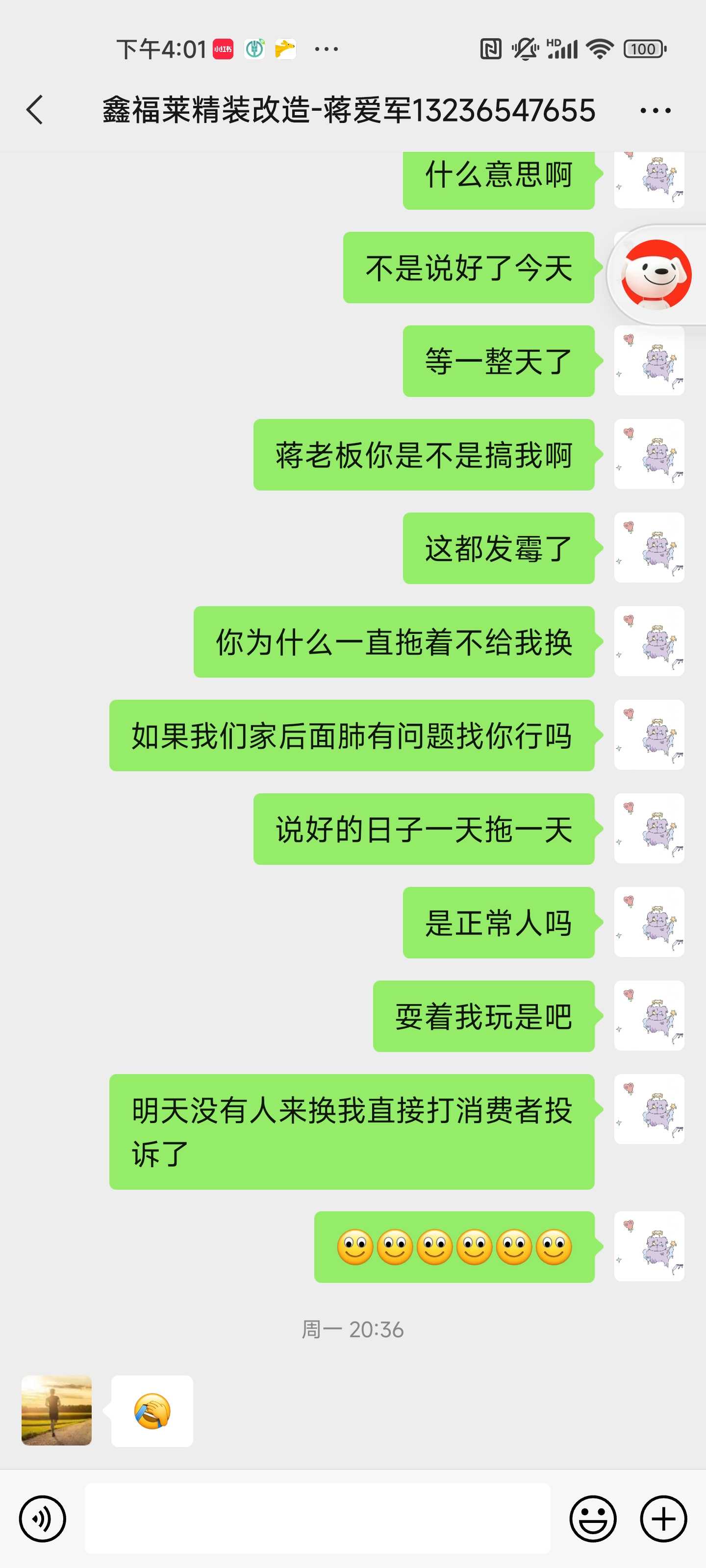706x1568 pixels.
Task: Switch to voice message input
Action: click(x=42, y=1519)
